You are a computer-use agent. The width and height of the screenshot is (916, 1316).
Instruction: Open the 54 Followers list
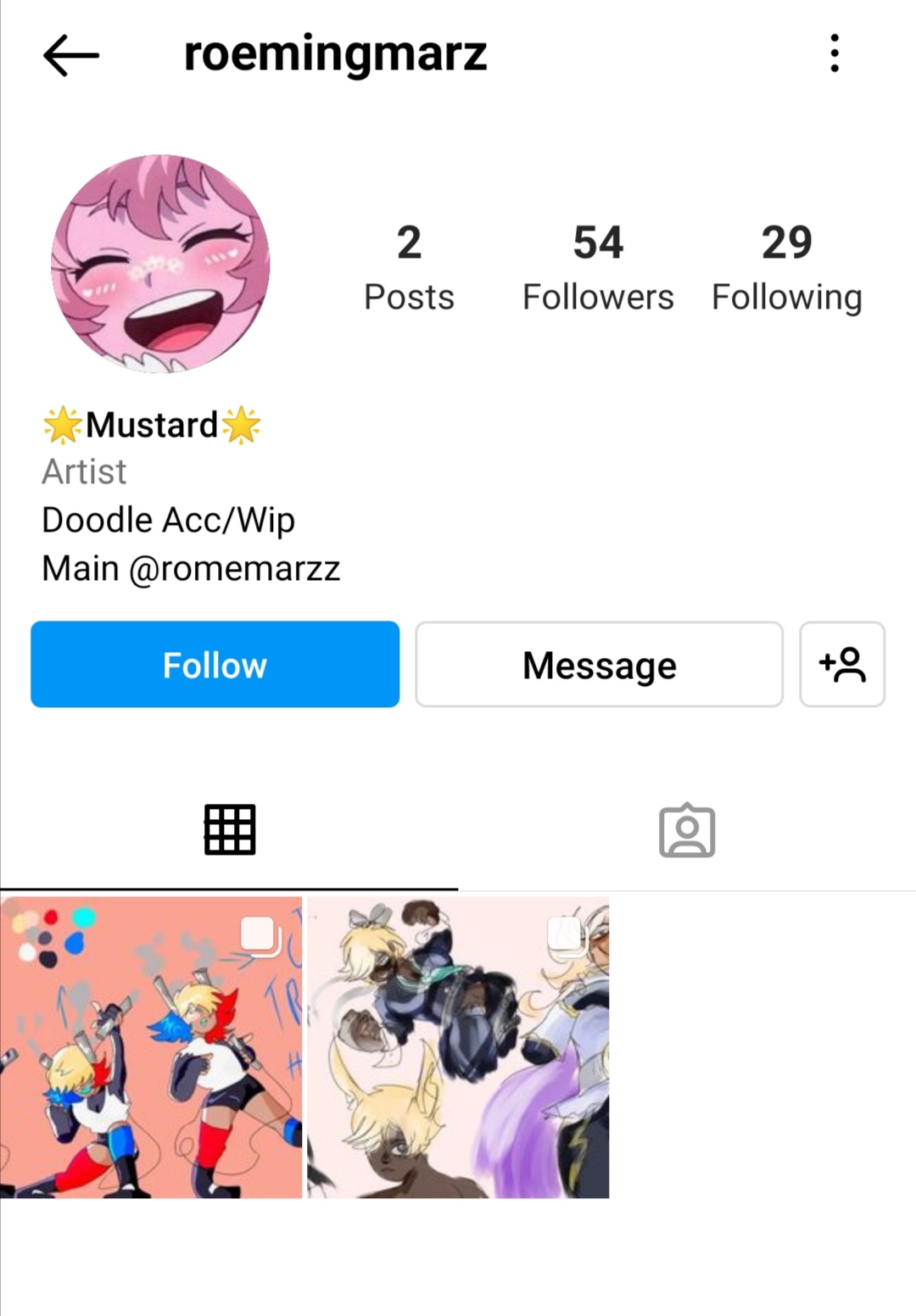click(x=598, y=268)
